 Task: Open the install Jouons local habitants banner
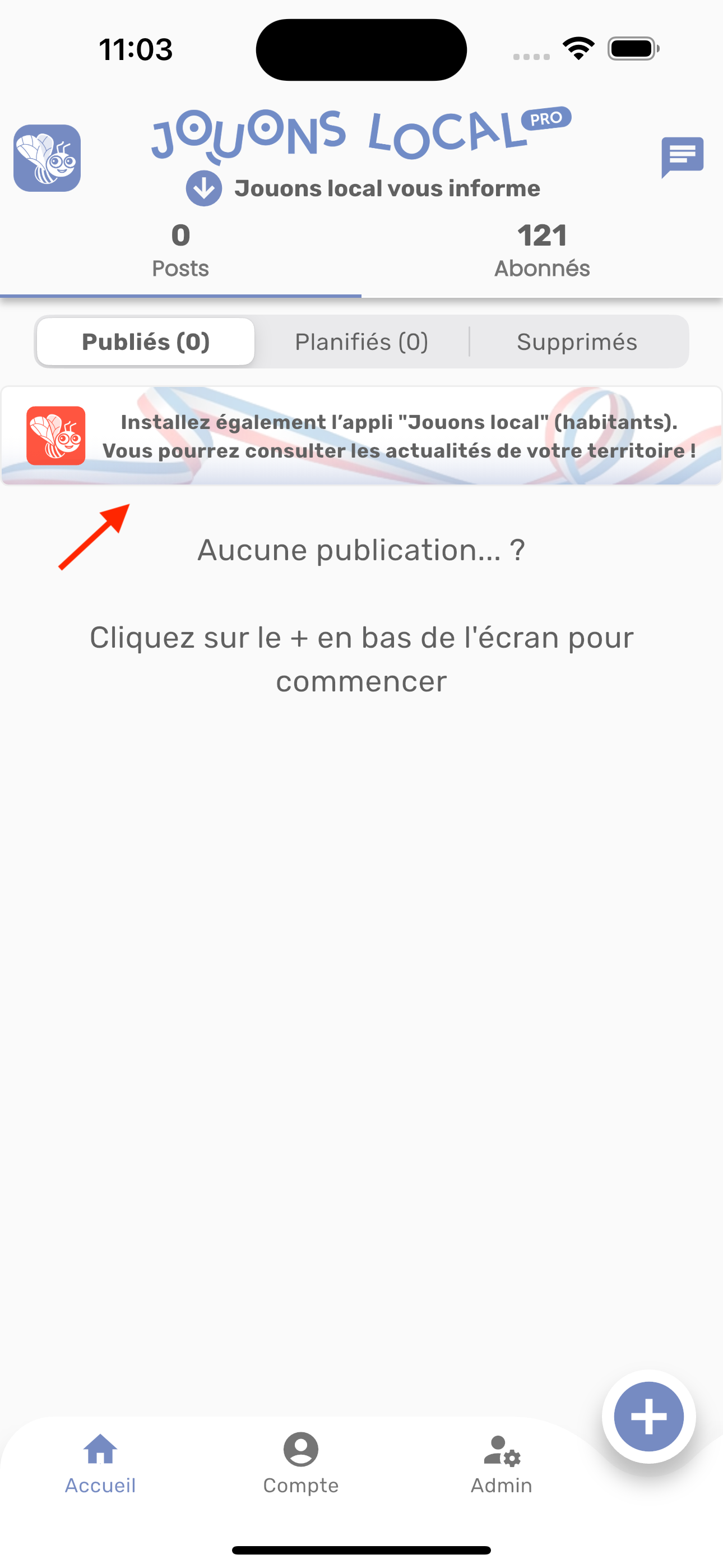pos(361,436)
